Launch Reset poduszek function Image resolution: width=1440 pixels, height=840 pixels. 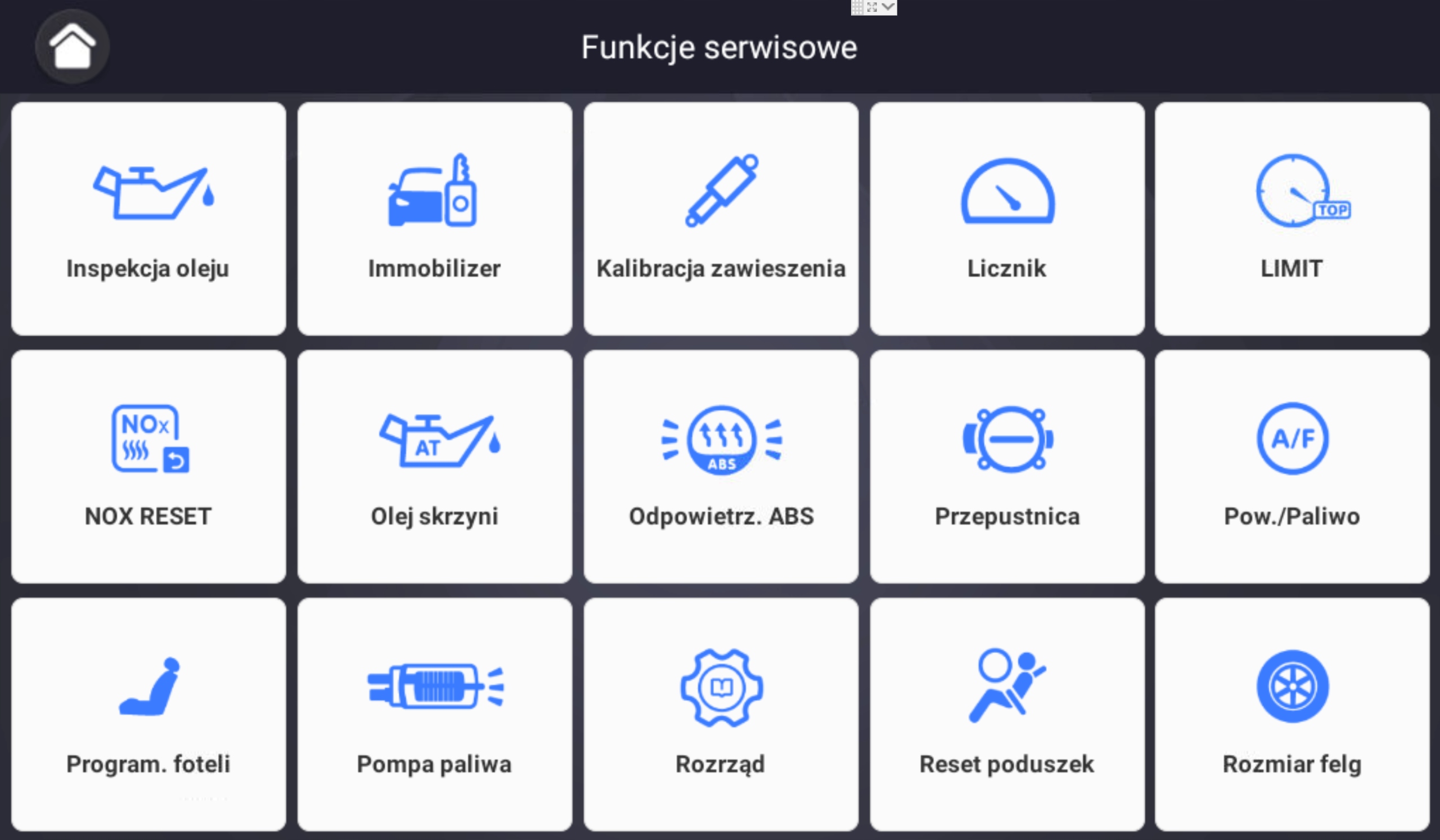click(x=1007, y=714)
